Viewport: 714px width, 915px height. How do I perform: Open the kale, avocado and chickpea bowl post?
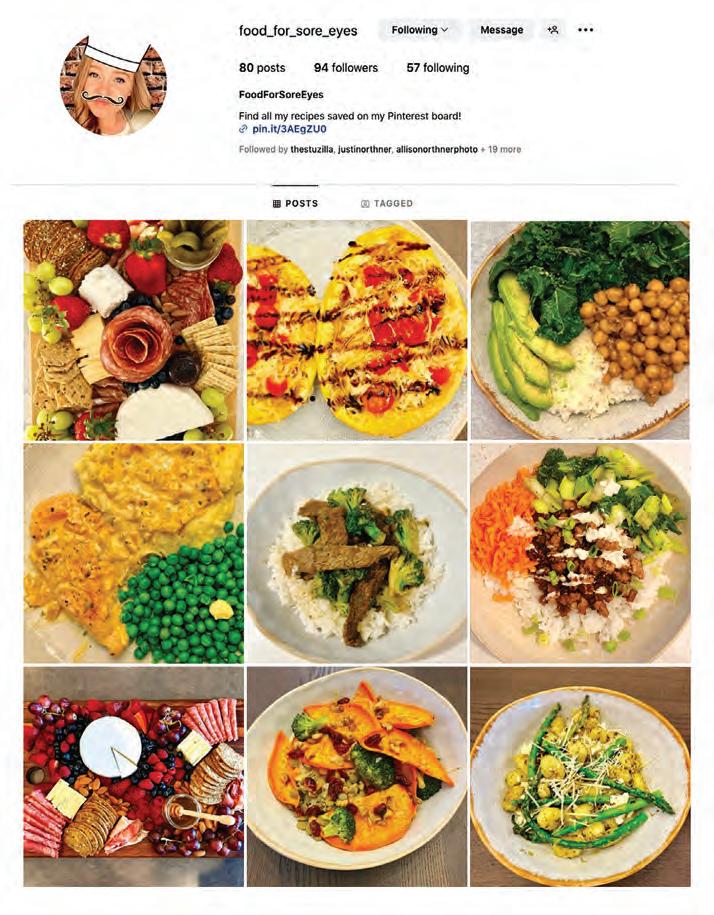580,330
